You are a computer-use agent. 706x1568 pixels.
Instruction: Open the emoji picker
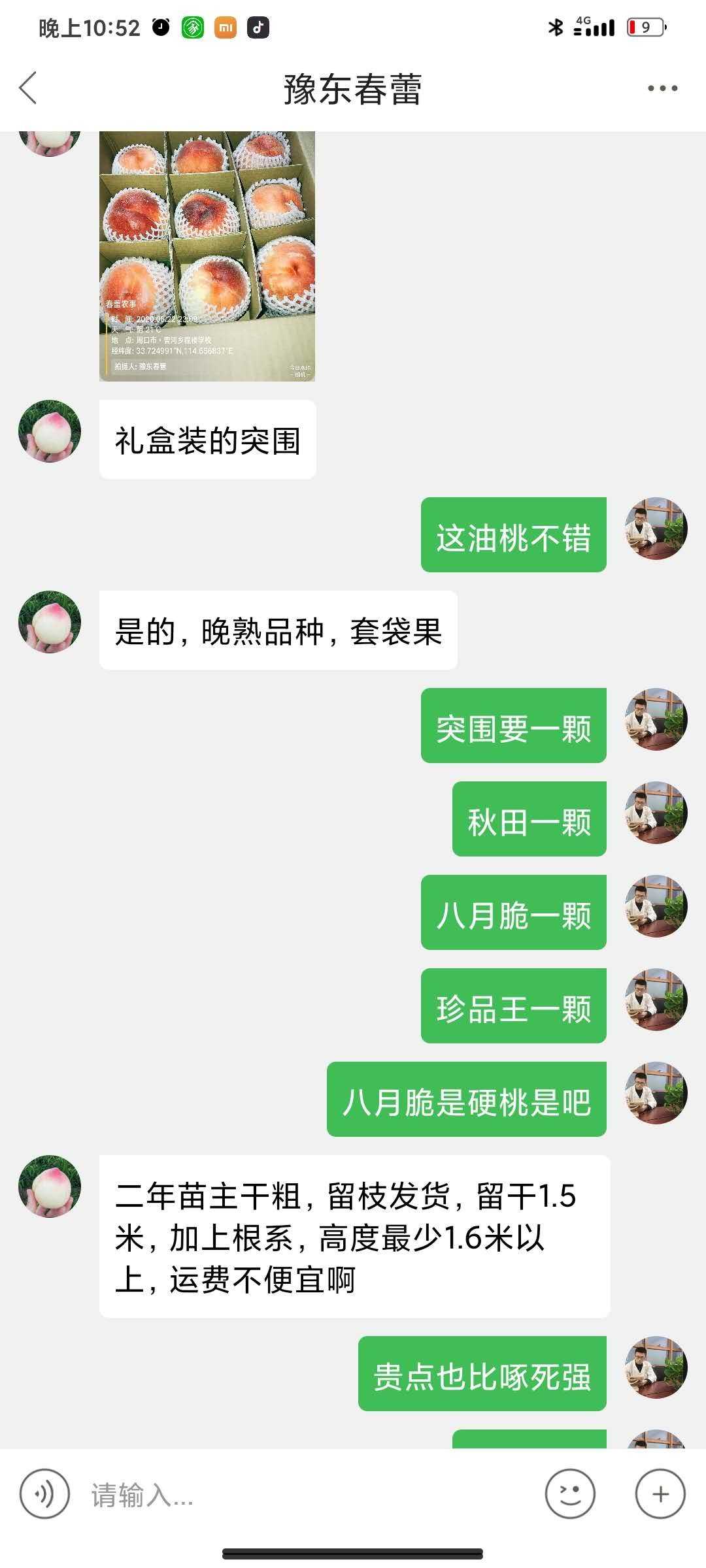[570, 1494]
